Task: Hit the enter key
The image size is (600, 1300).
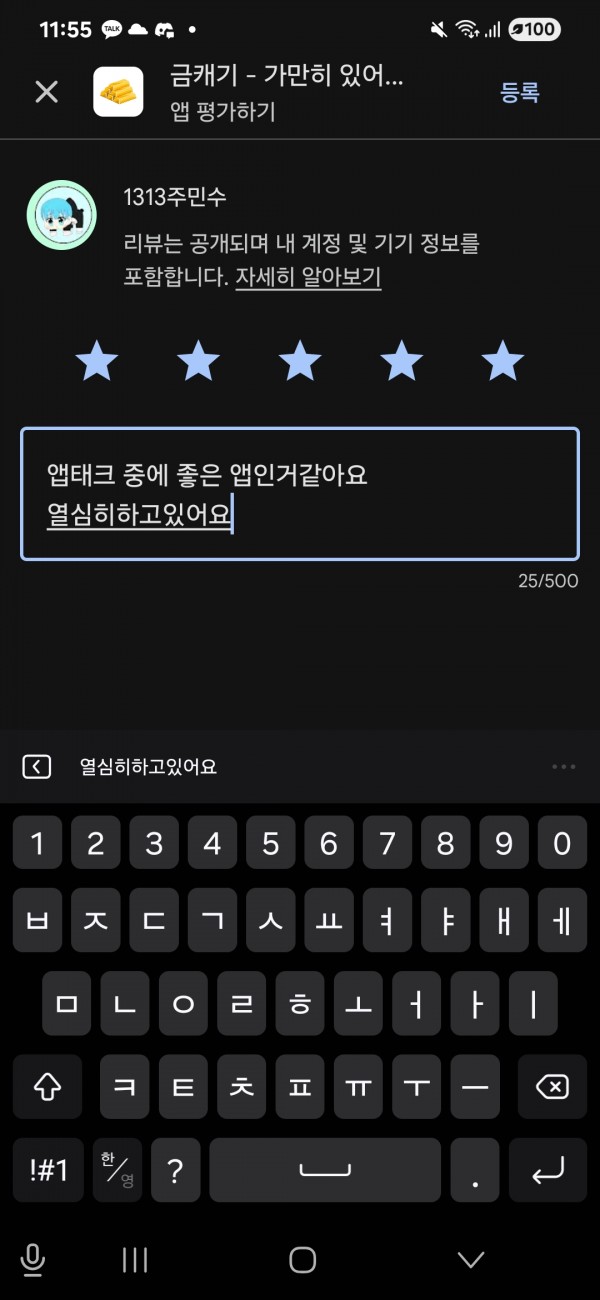Action: click(548, 1169)
